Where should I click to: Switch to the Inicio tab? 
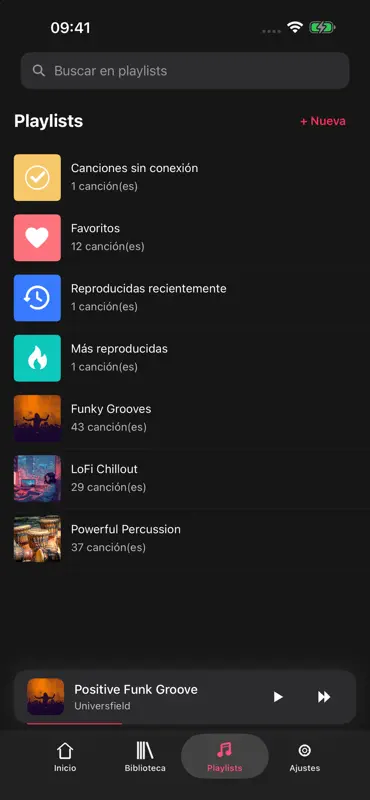[65, 757]
